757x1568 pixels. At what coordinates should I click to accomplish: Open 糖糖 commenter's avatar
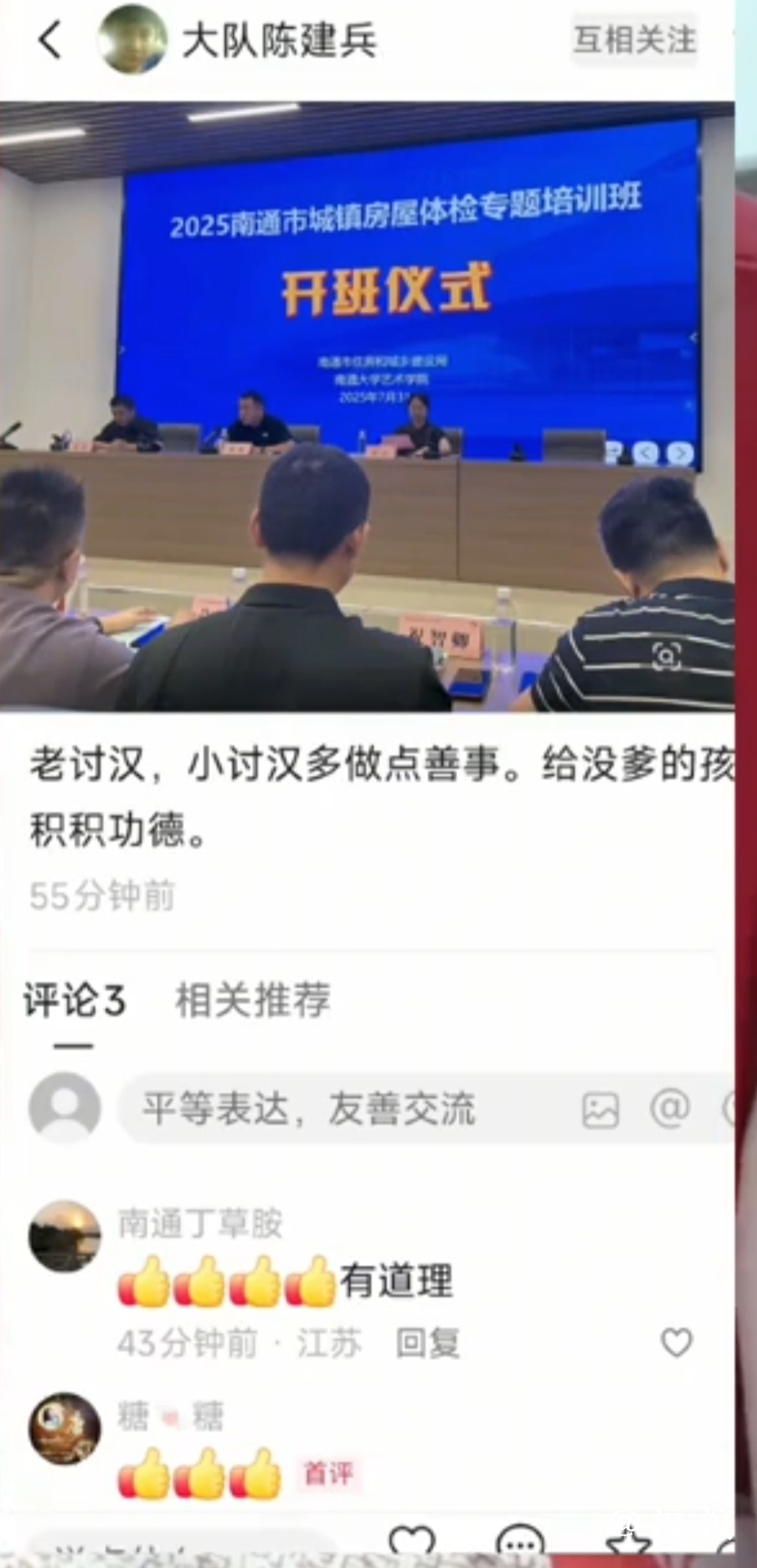(64, 1429)
